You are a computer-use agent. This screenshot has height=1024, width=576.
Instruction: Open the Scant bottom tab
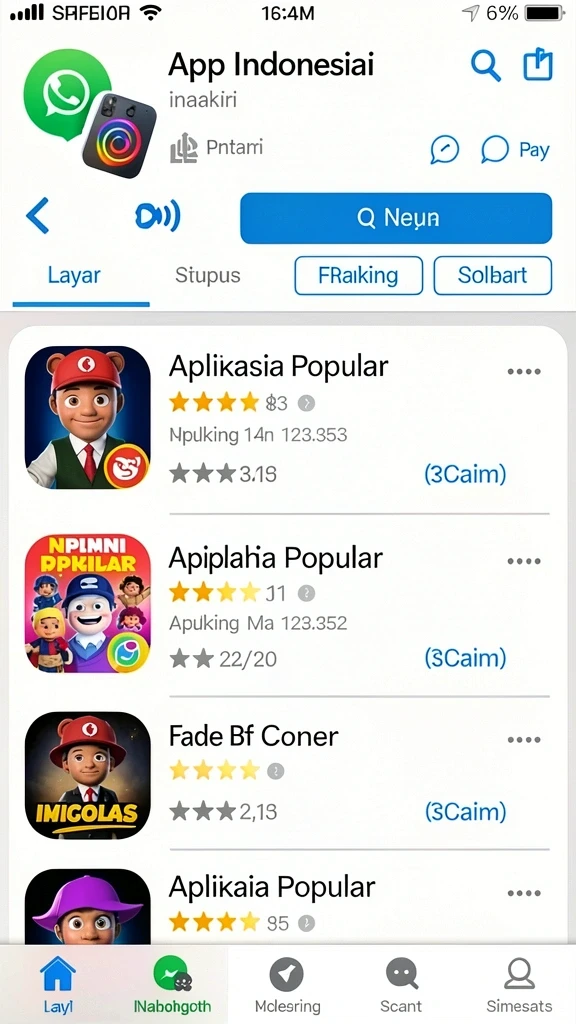coord(401,985)
